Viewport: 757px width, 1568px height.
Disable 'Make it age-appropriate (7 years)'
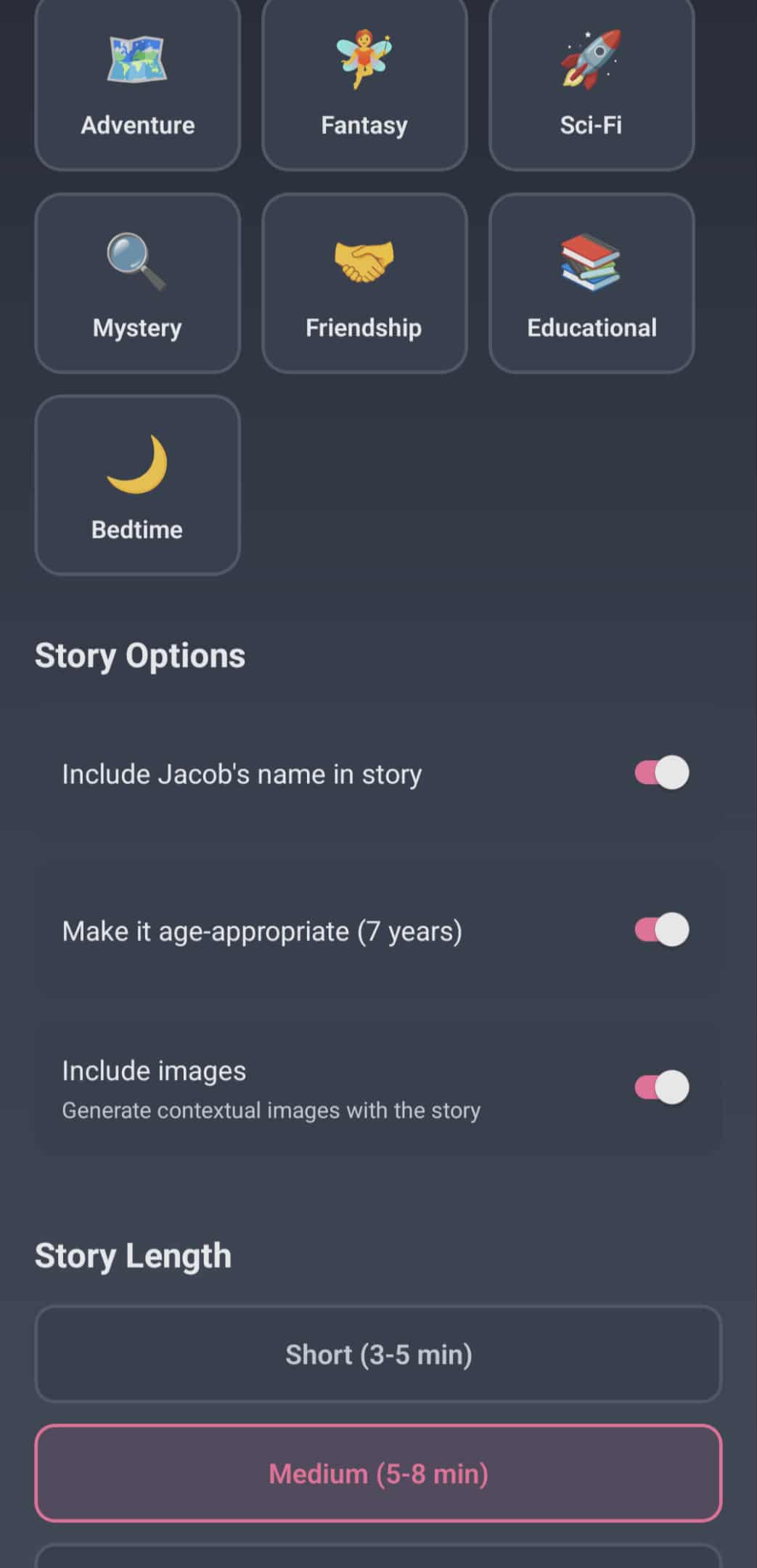point(659,930)
